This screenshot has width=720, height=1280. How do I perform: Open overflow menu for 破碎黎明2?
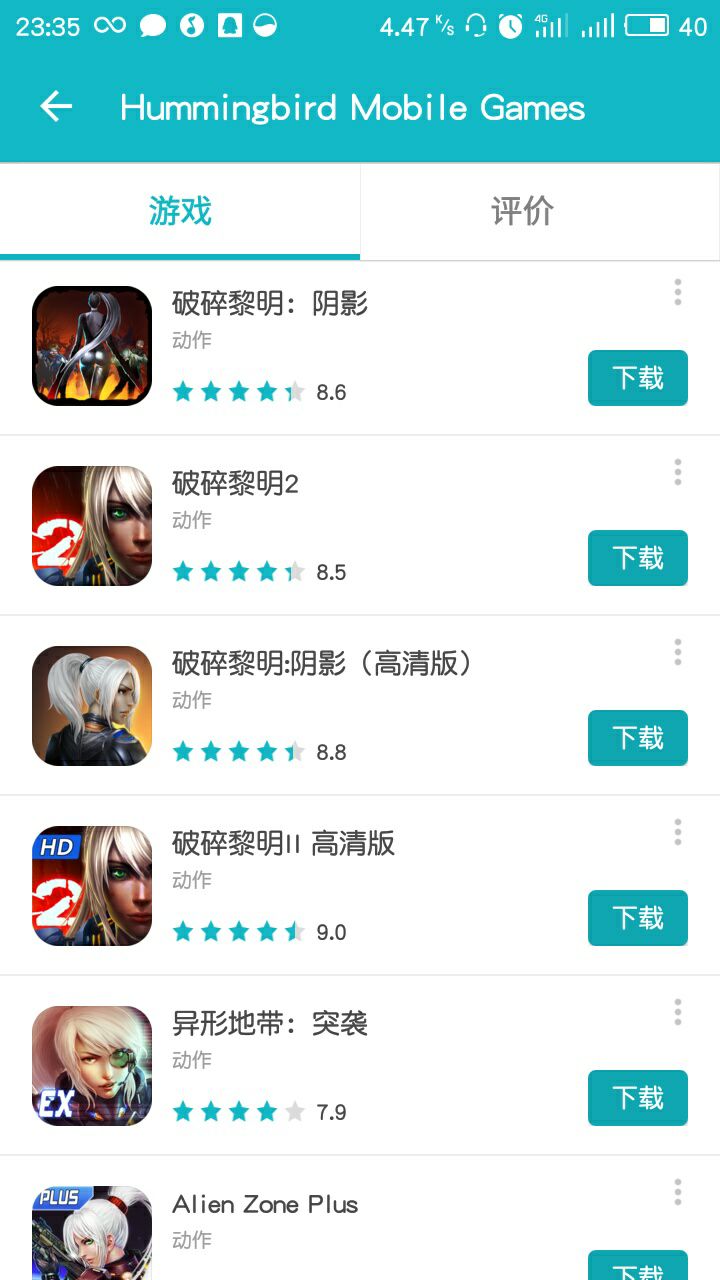tap(677, 472)
